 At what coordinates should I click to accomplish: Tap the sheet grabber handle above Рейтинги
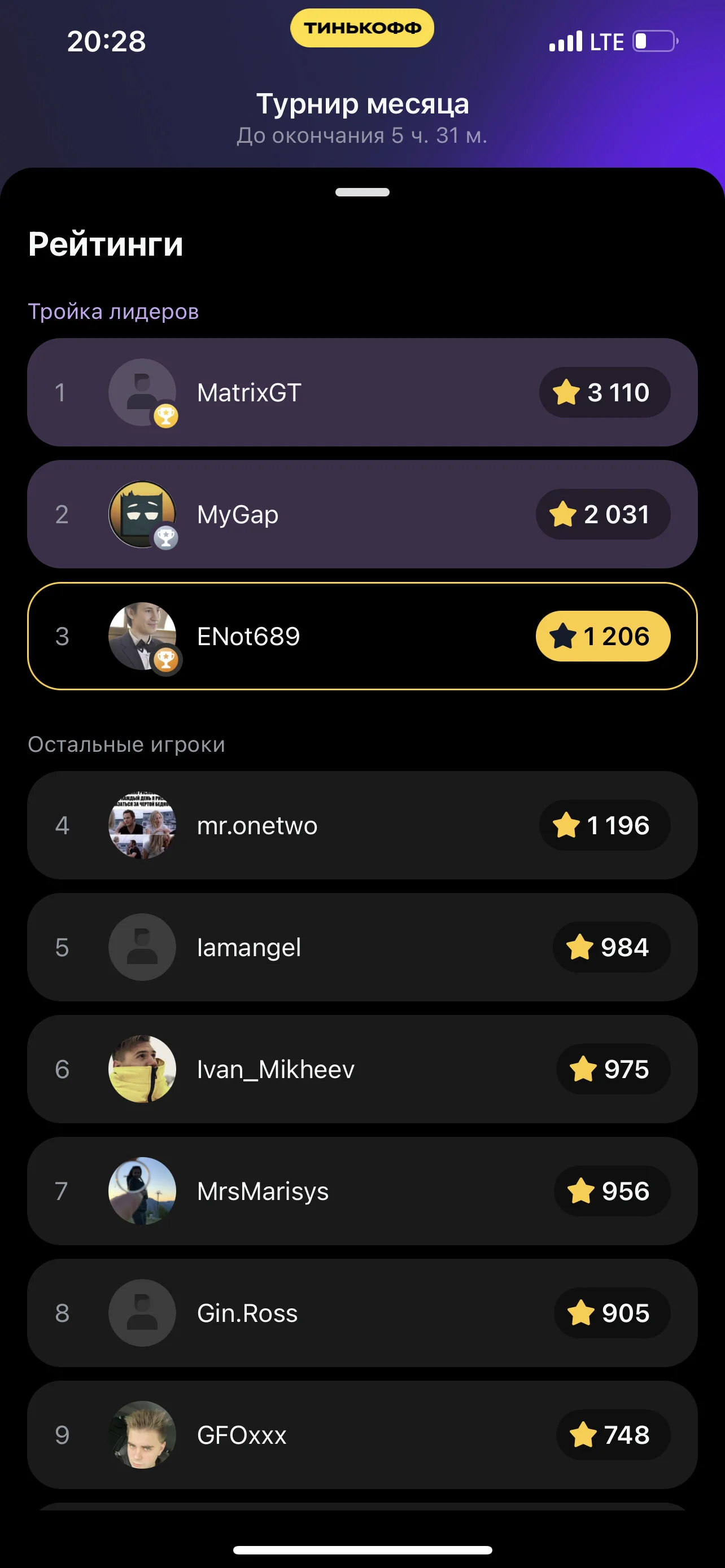tap(362, 192)
